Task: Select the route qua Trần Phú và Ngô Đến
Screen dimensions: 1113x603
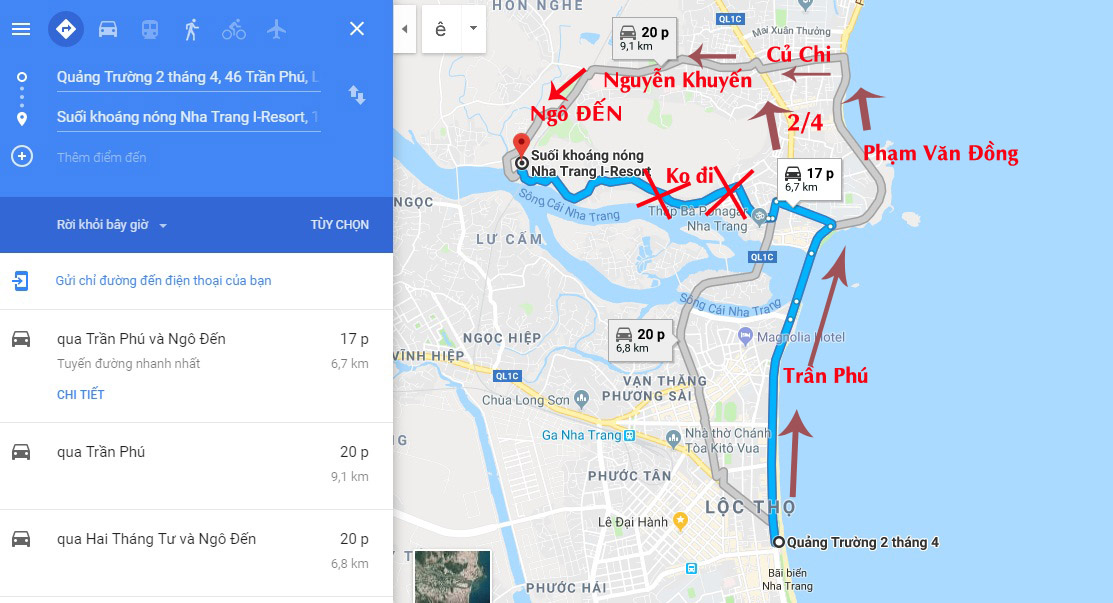Action: coord(141,339)
